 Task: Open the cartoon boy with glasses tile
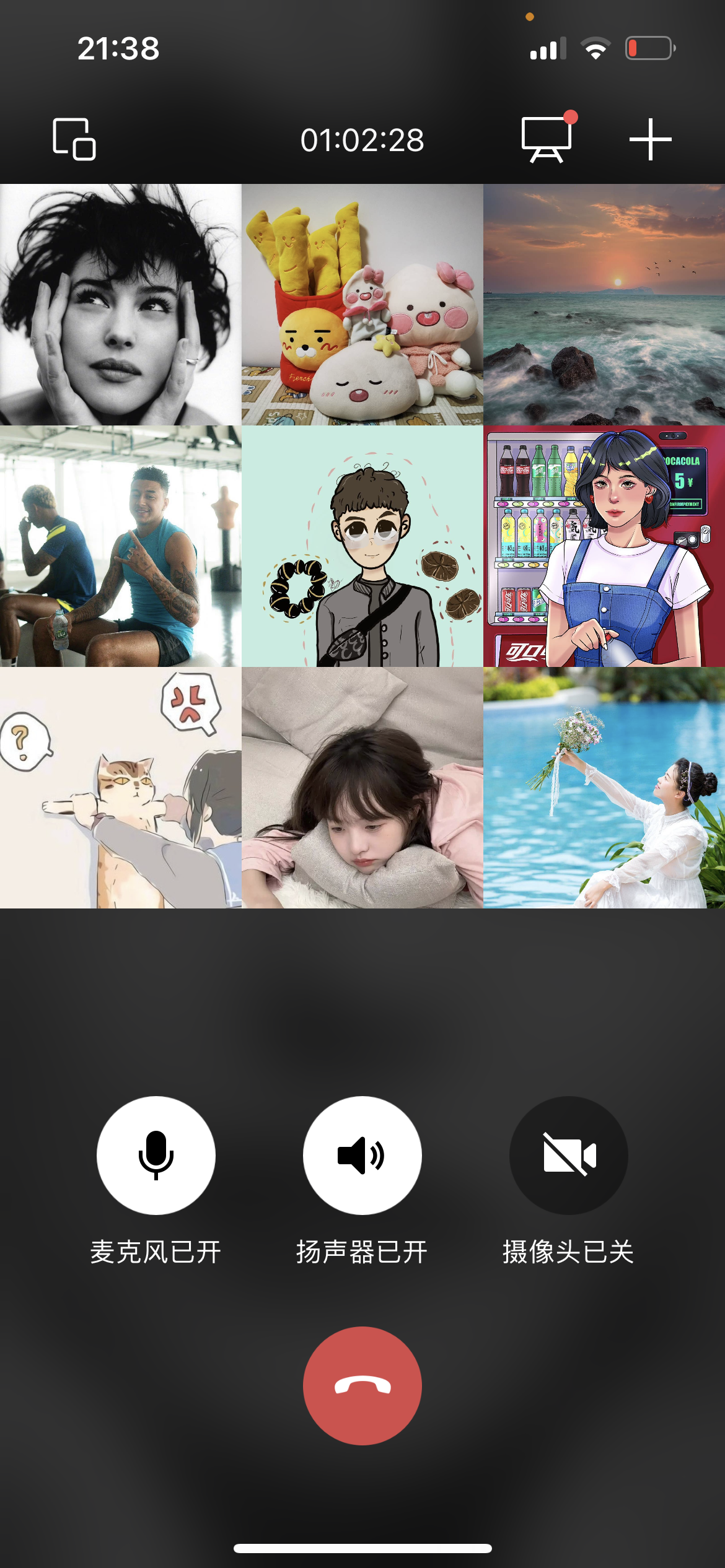coord(362,546)
